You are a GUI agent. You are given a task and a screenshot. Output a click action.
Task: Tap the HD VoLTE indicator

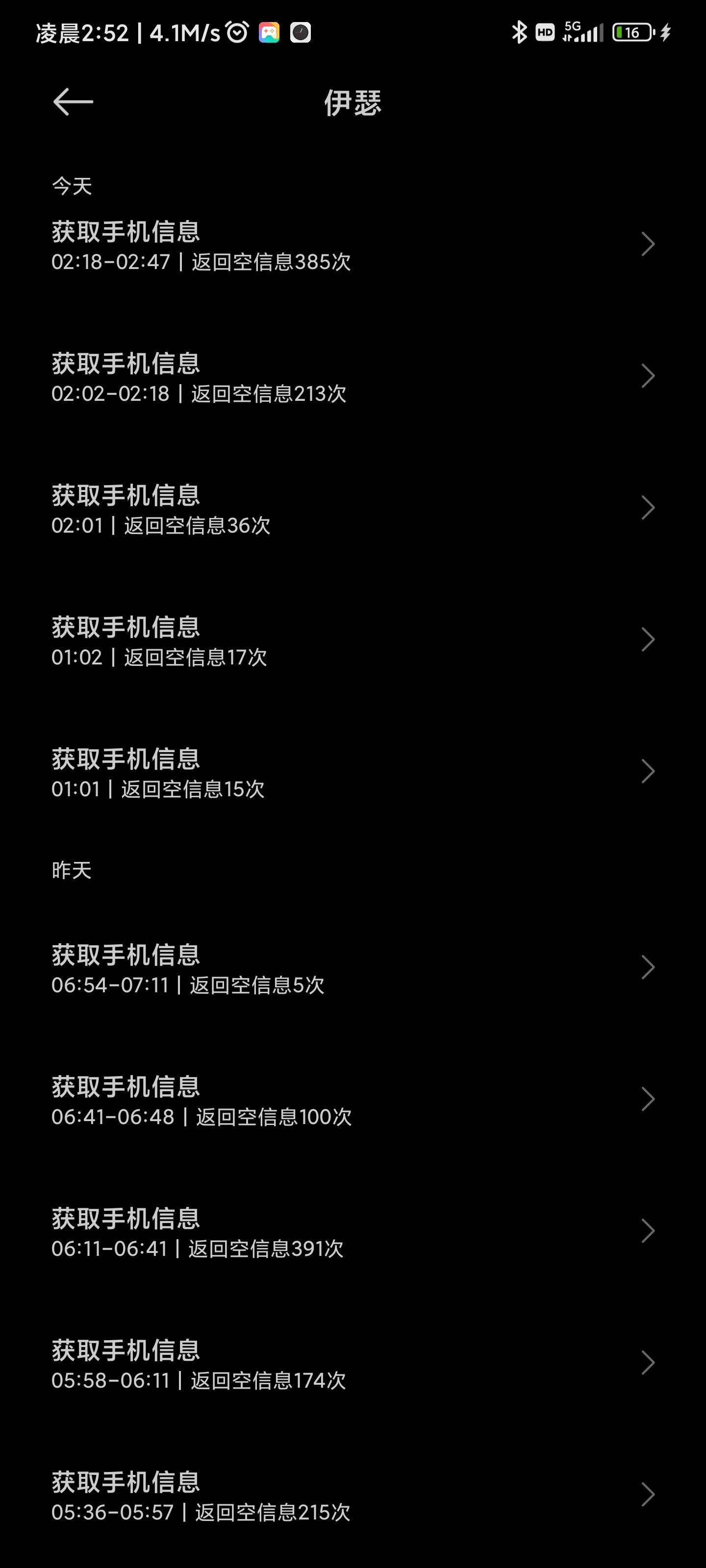tap(544, 32)
